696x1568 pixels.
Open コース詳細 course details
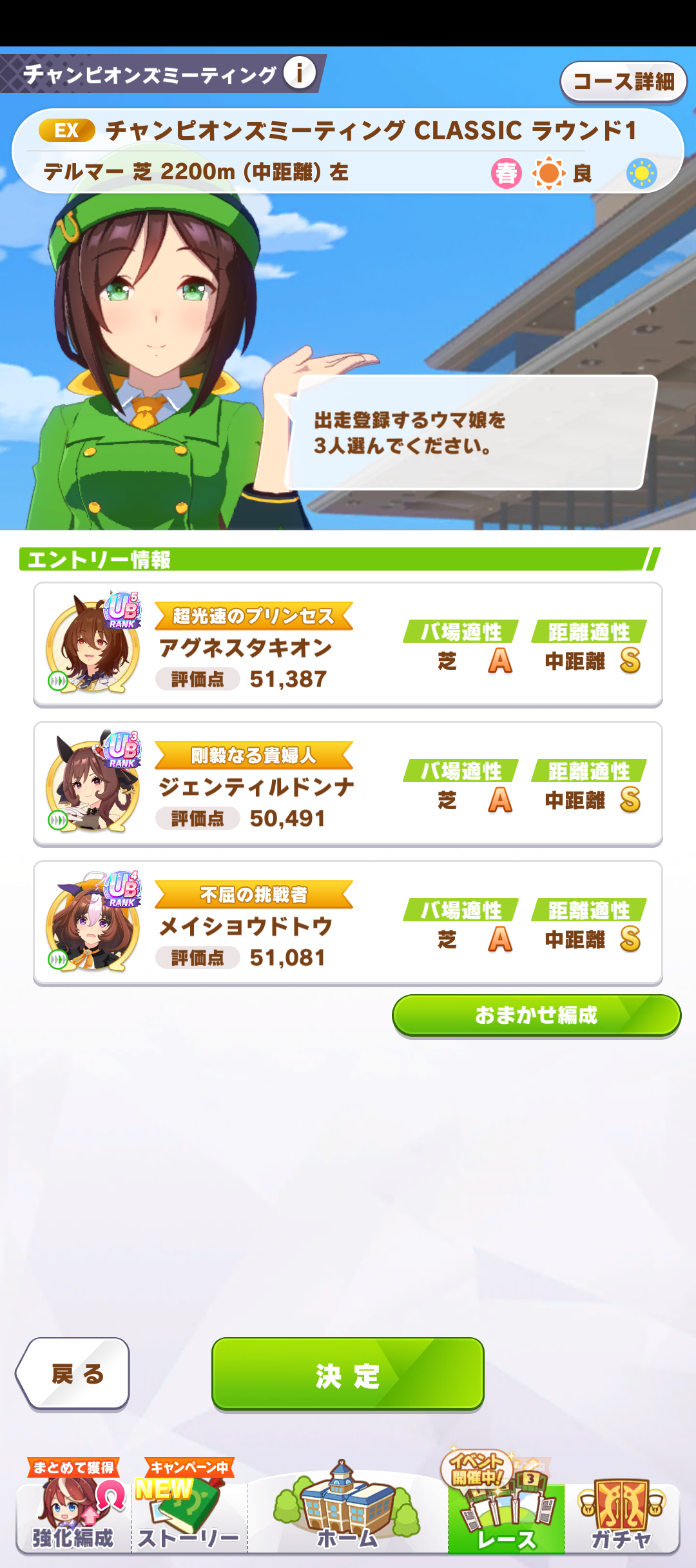[623, 82]
